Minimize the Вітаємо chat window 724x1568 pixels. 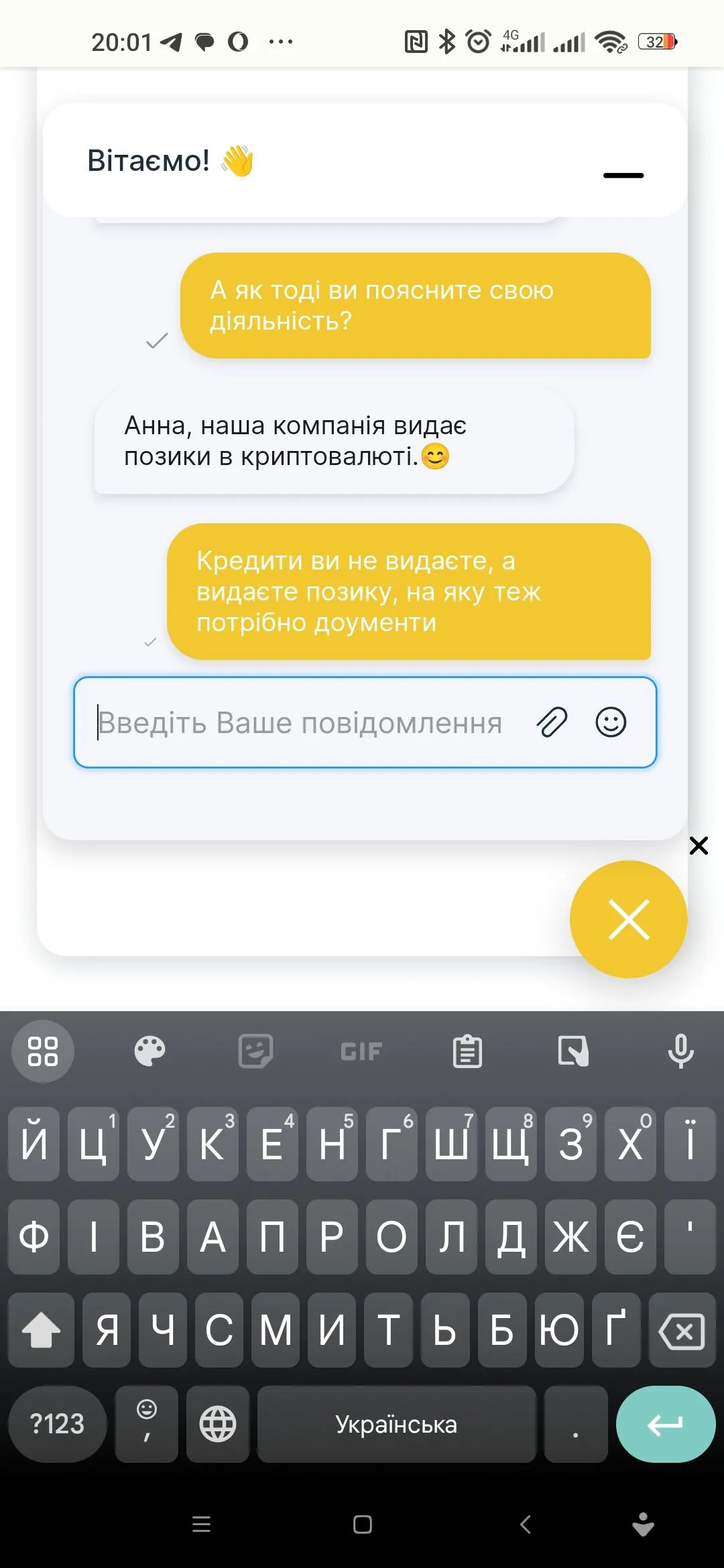pyautogui.click(x=623, y=175)
